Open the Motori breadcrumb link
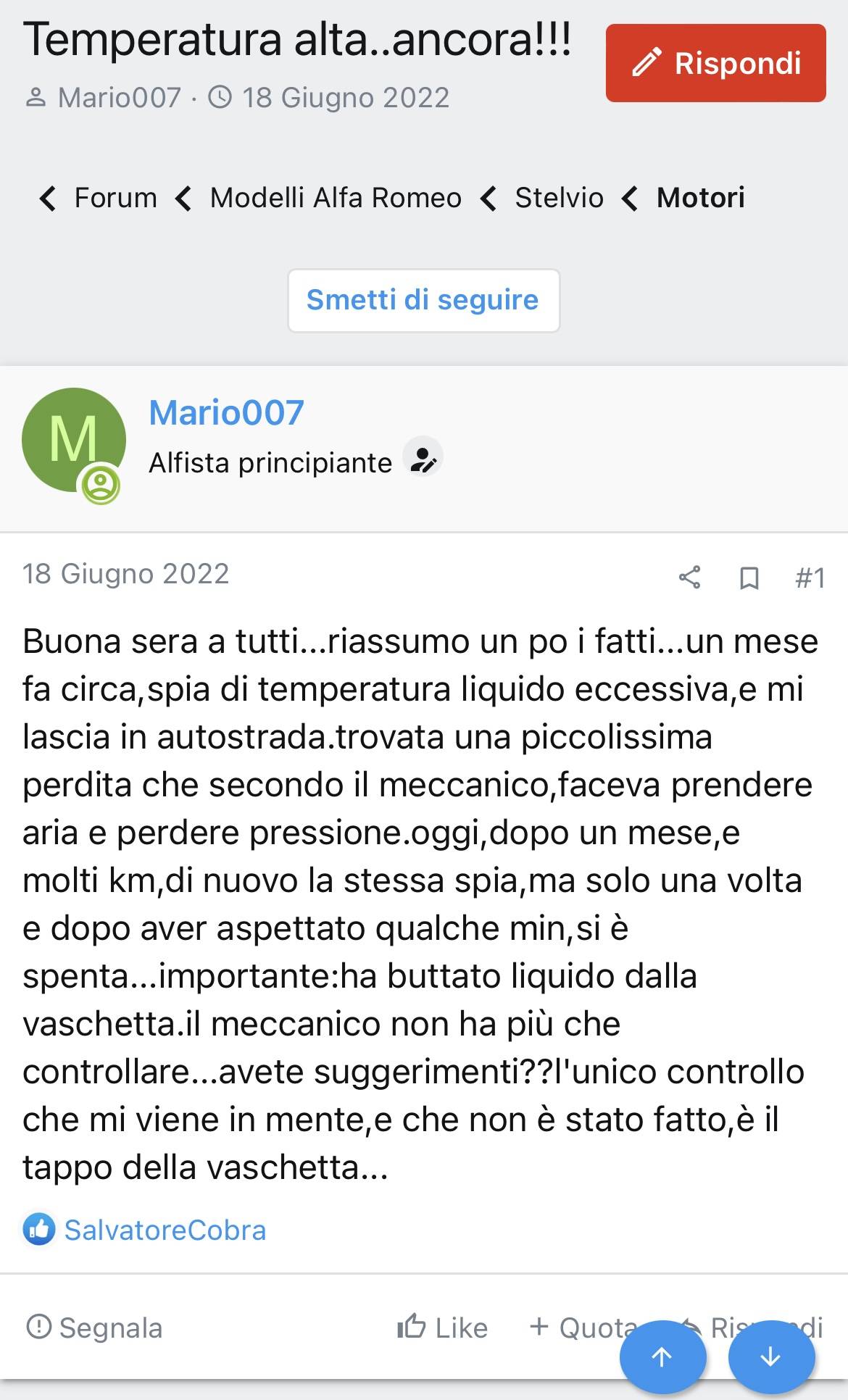Image resolution: width=848 pixels, height=1400 pixels. 700,198
